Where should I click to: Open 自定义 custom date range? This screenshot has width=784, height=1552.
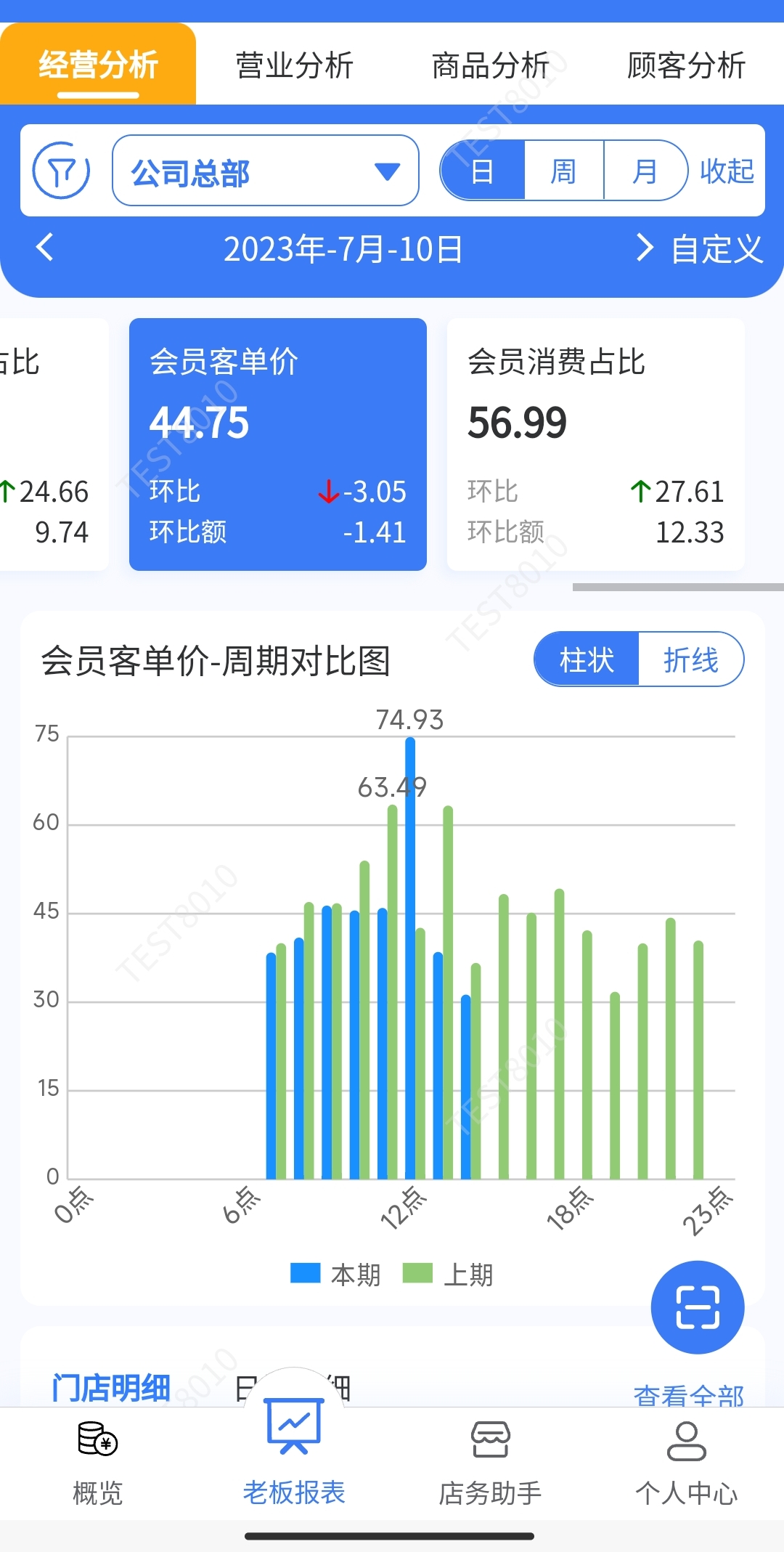pyautogui.click(x=716, y=249)
